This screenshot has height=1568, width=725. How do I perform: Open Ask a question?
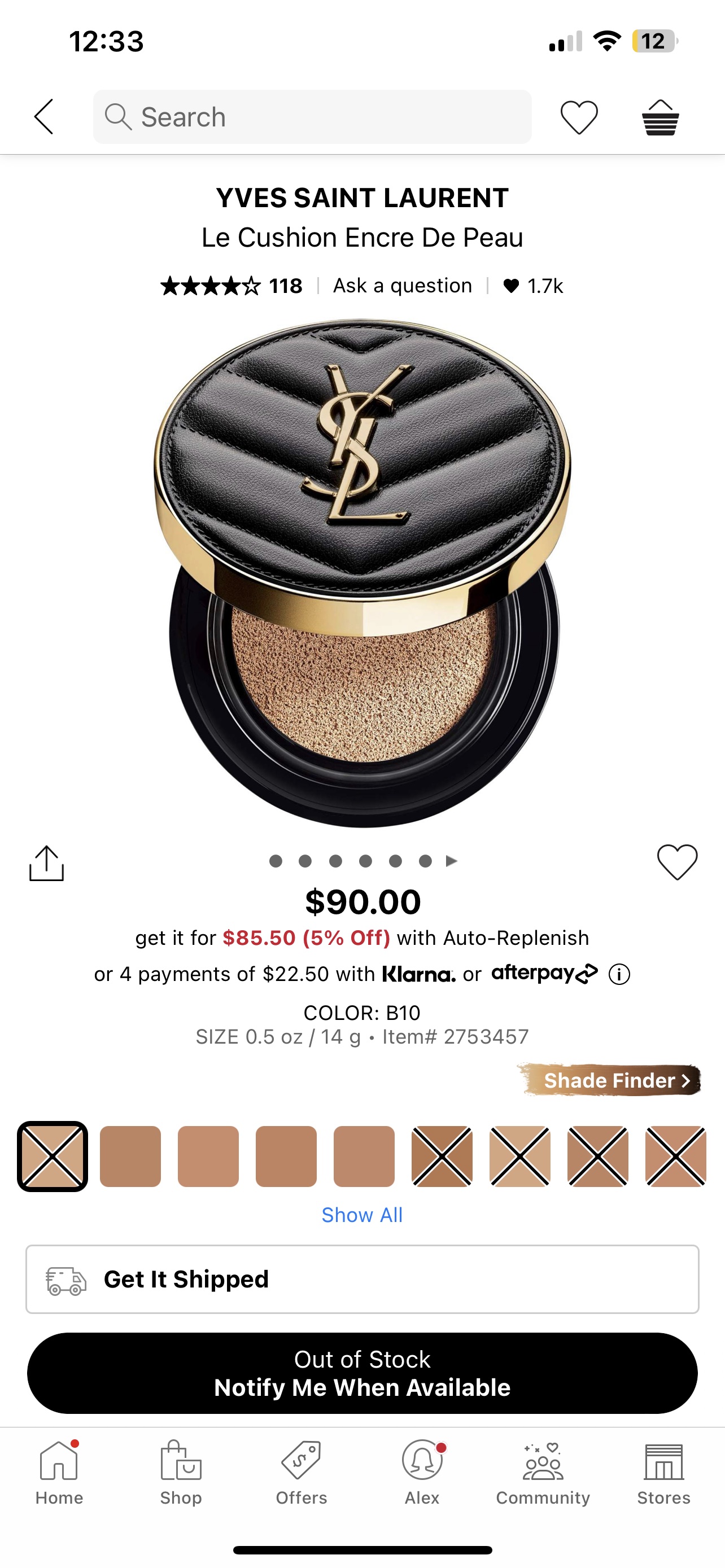click(x=402, y=286)
